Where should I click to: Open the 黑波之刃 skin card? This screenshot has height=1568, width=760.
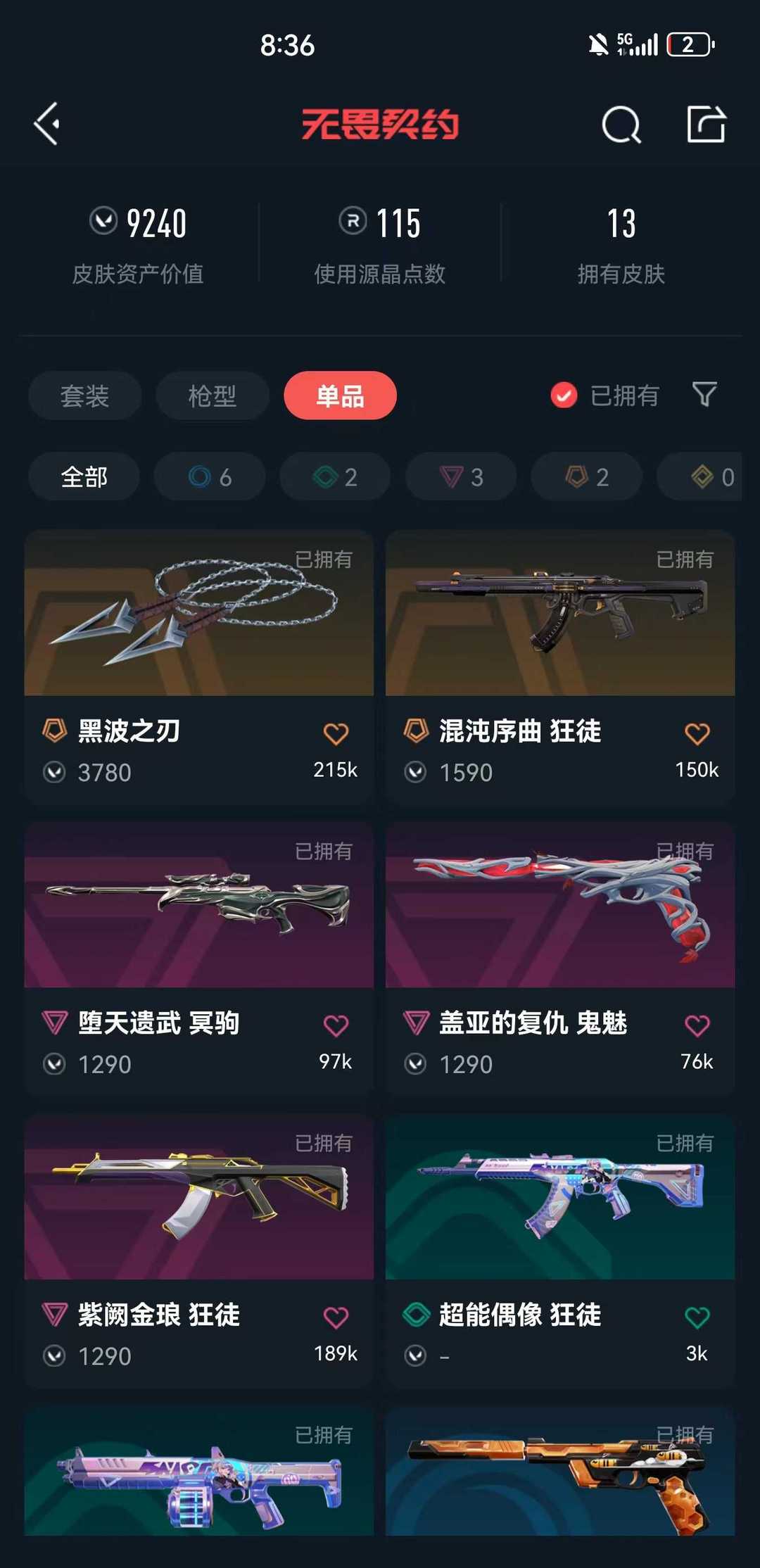click(x=199, y=668)
